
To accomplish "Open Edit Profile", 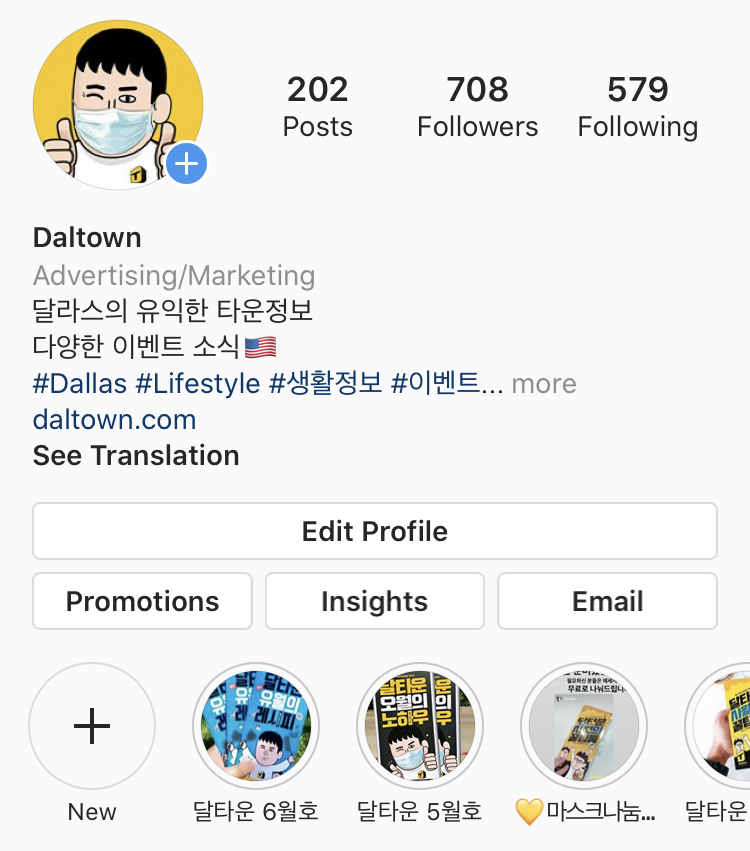I will 375,531.
